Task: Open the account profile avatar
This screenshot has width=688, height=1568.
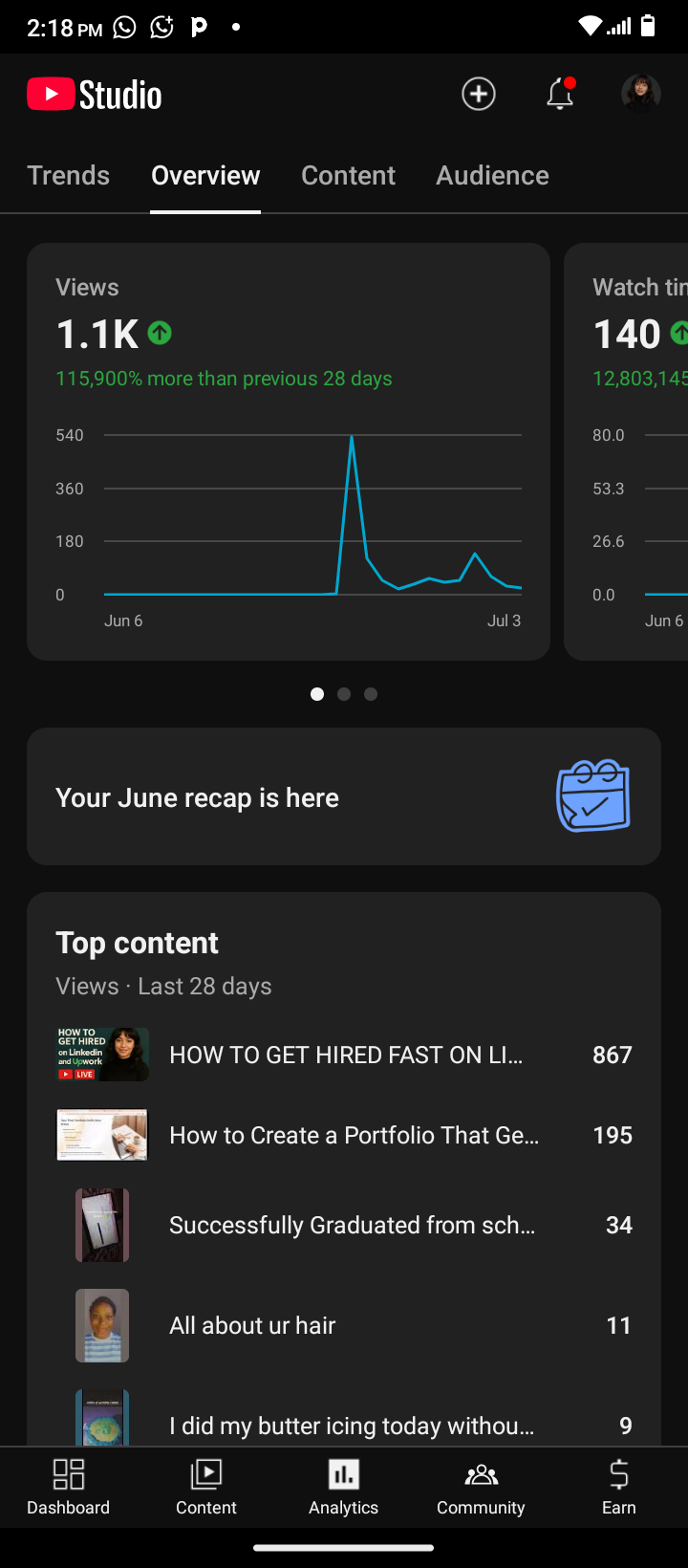Action: [x=641, y=94]
